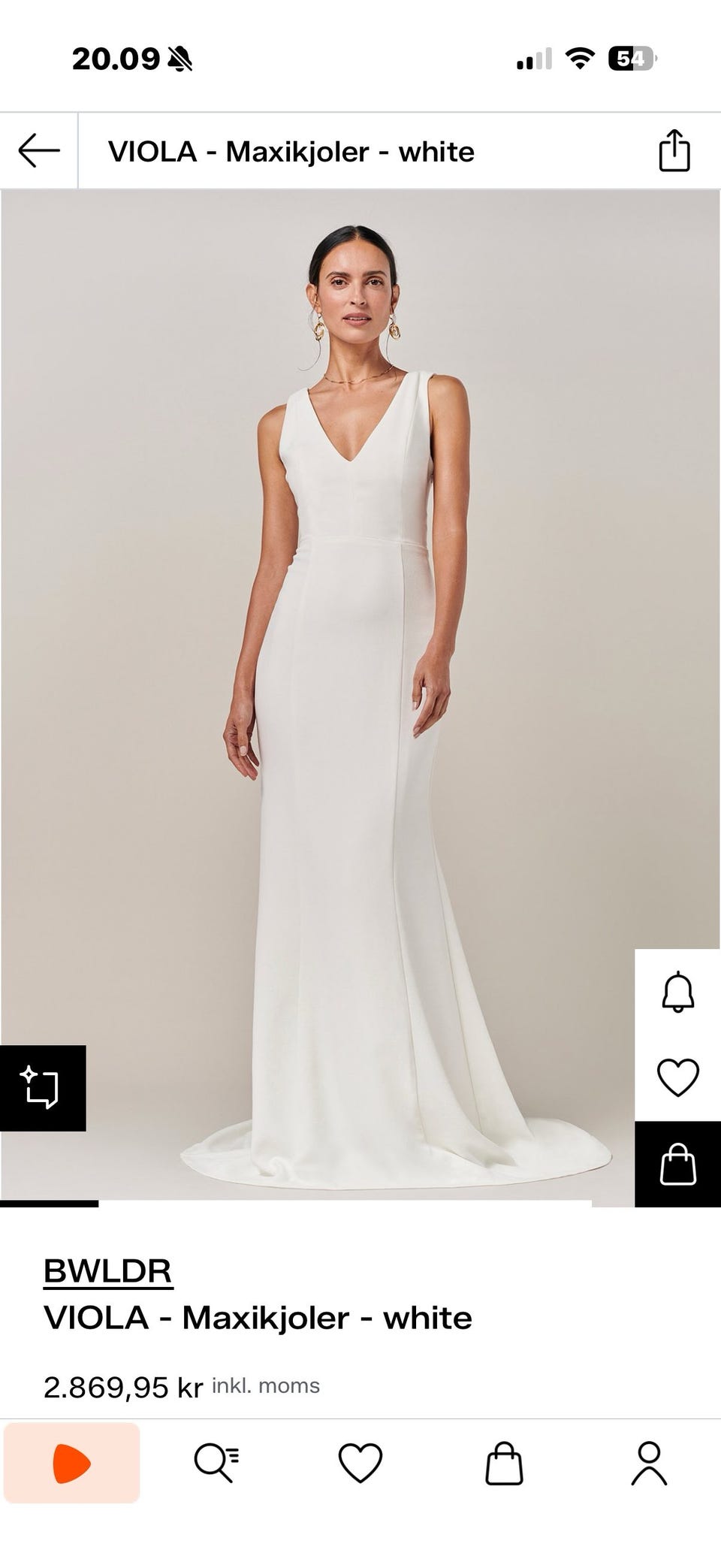This screenshot has height=1568, width=721.
Task: Open the dress product photo
Action: 359,695
